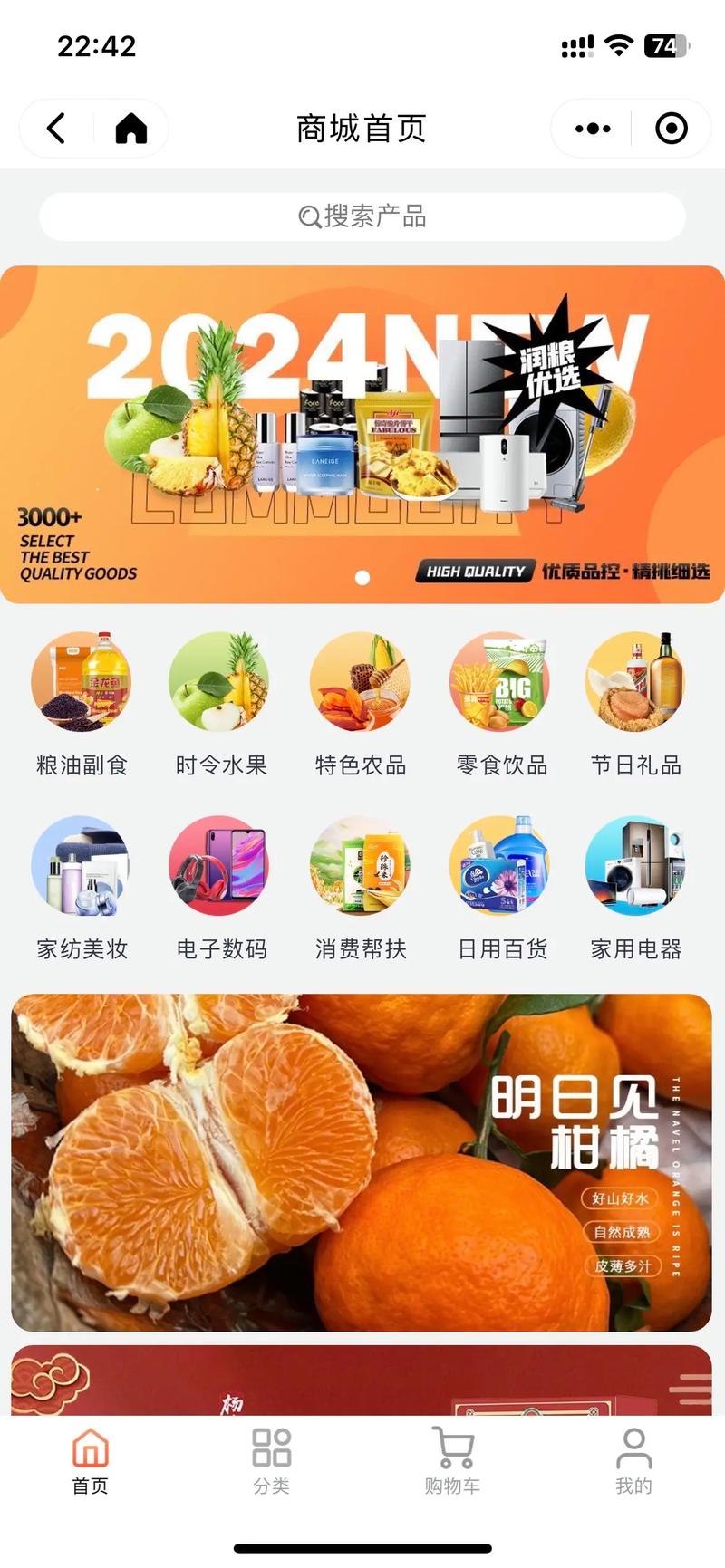
Task: Open the 明日见柑橘 promotion card
Action: pyautogui.click(x=362, y=1162)
